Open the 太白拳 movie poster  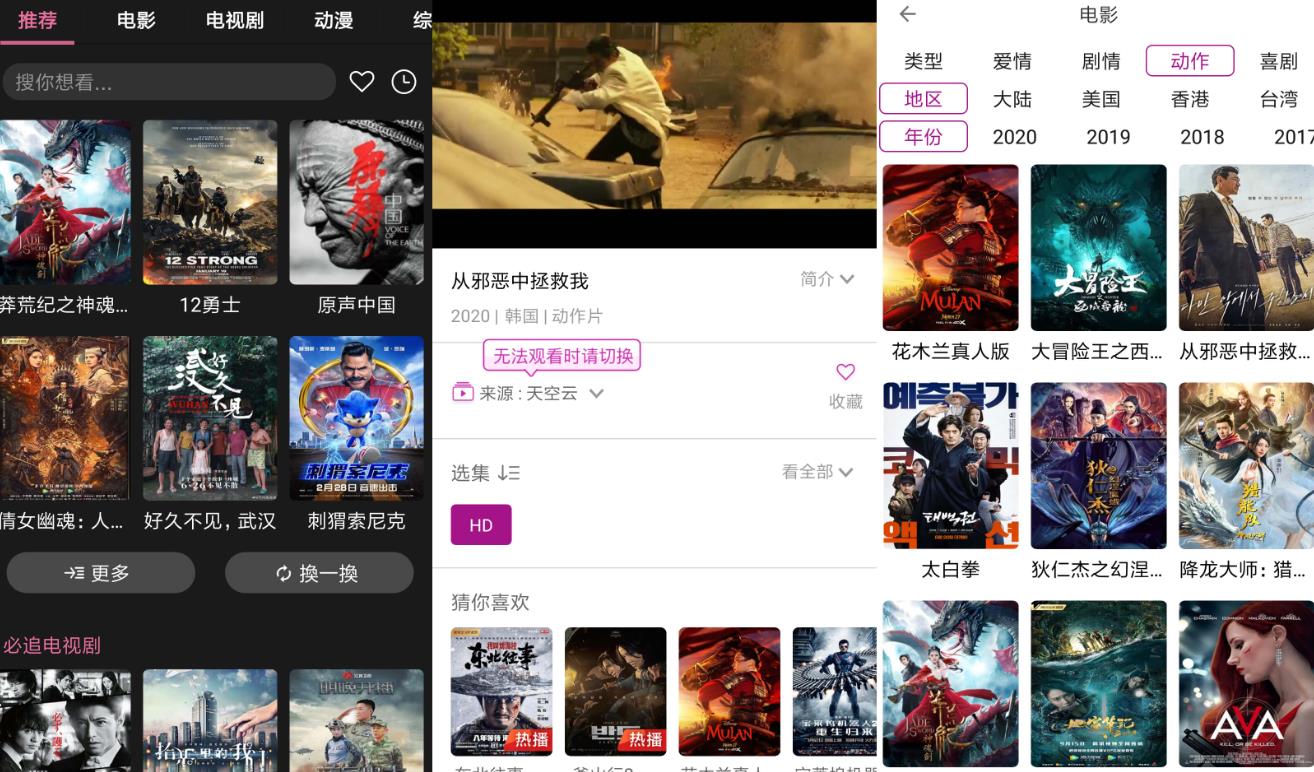[950, 465]
